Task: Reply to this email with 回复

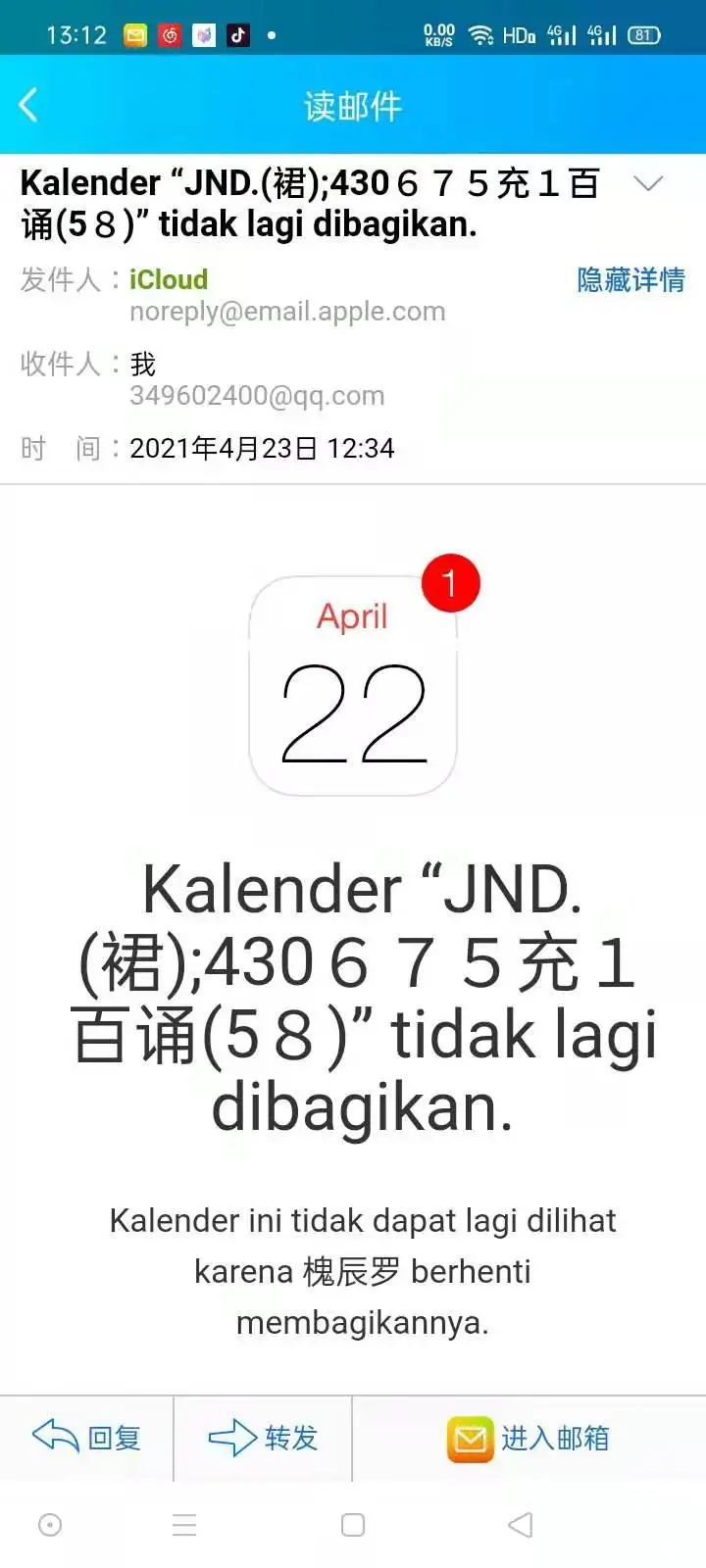Action: point(86,1438)
